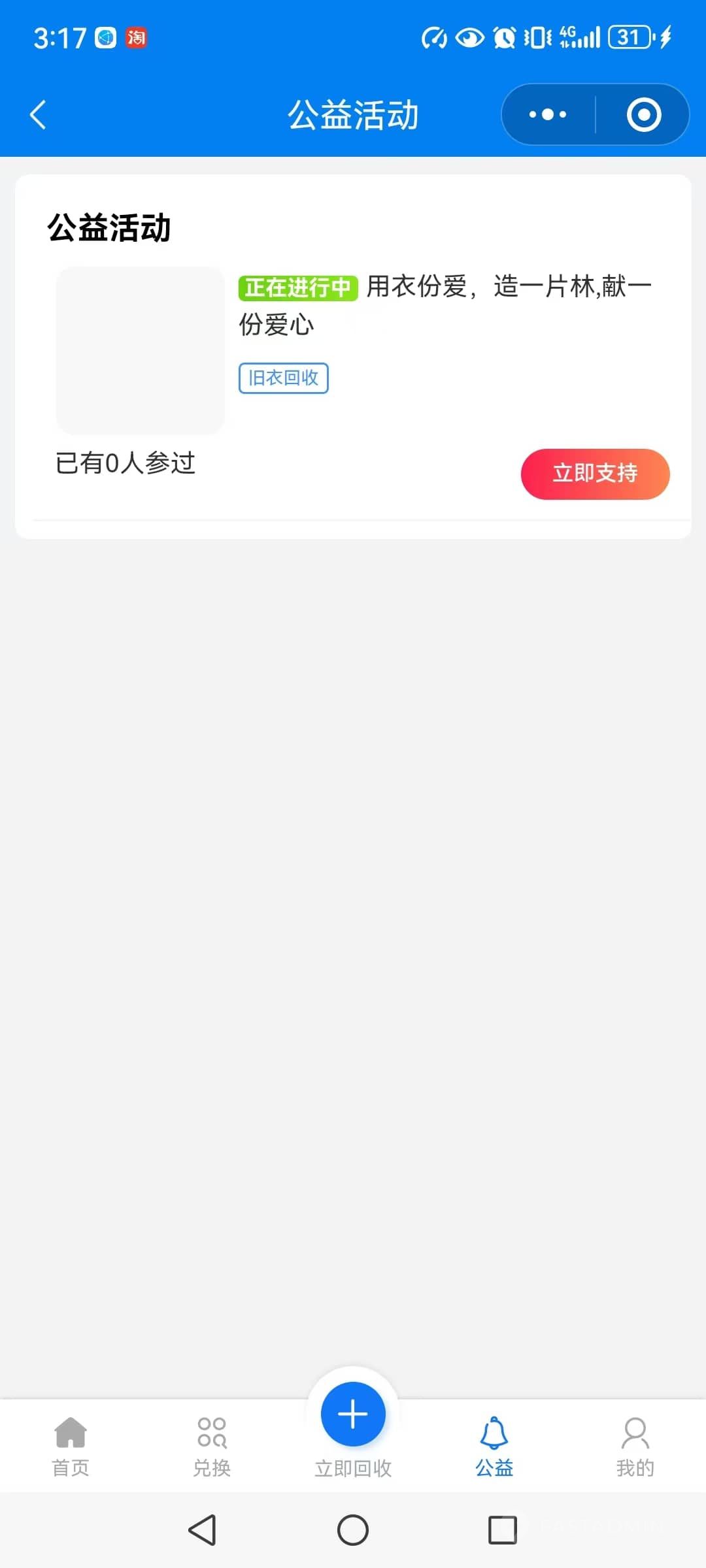The width and height of the screenshot is (706, 1568).
Task: Open the 用衣份爱 charity activity card
Action: click(x=445, y=304)
